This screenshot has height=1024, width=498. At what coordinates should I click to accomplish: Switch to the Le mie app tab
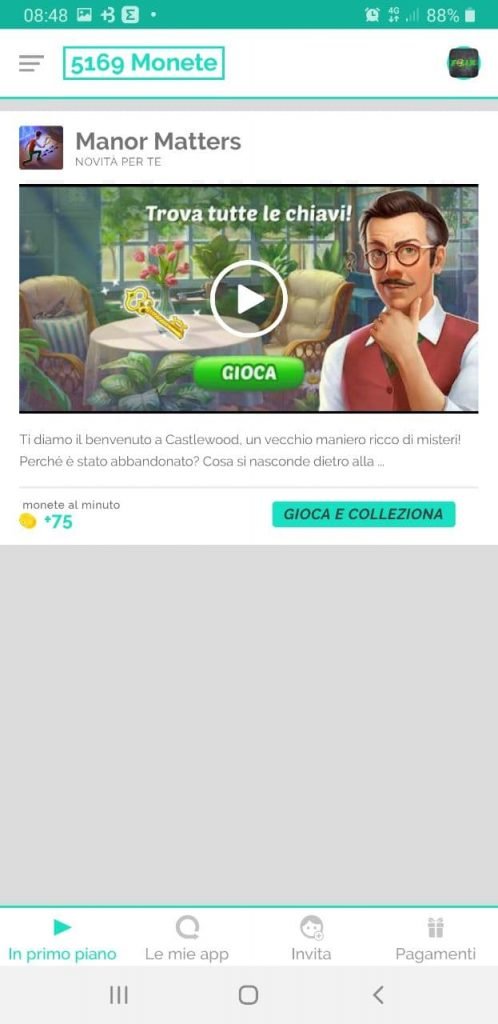187,939
